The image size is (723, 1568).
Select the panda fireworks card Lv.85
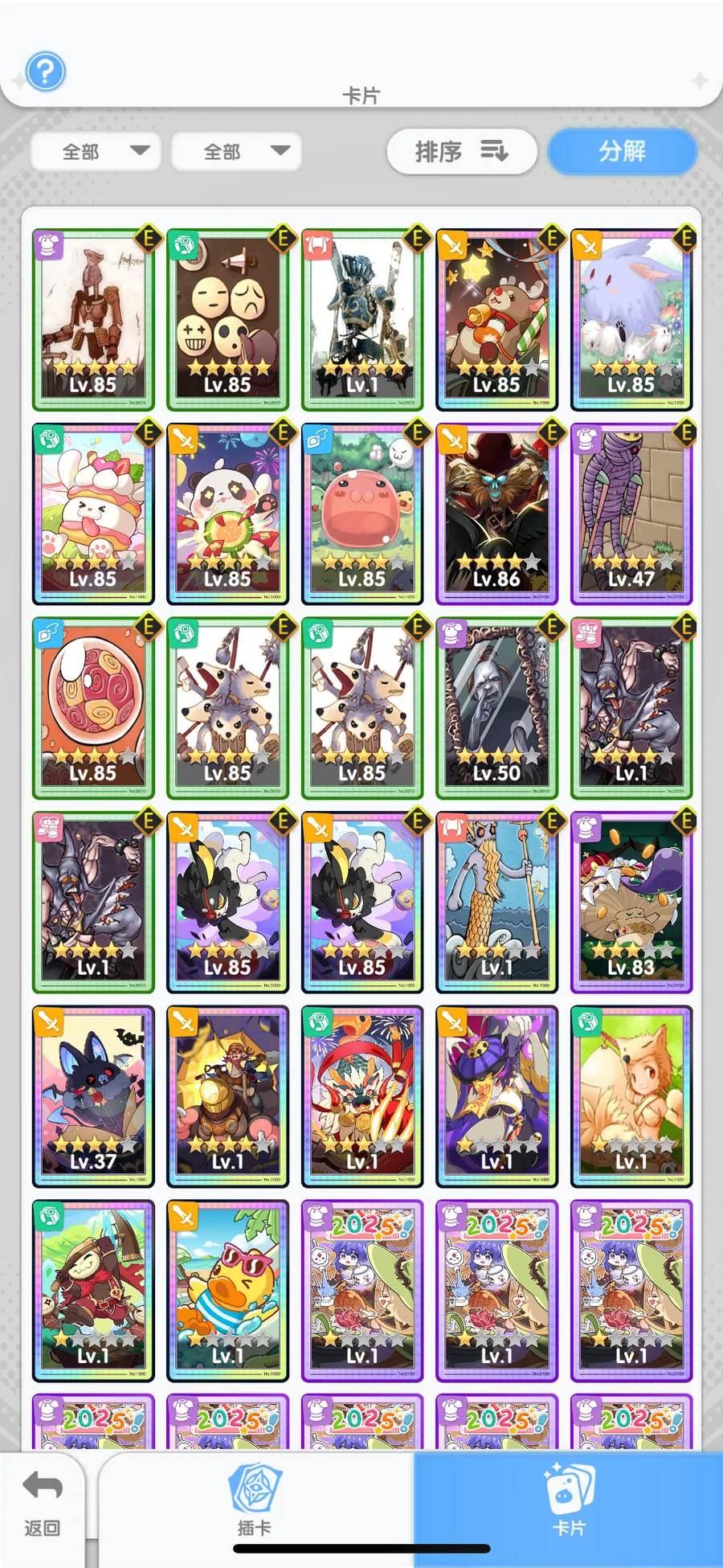pos(227,514)
